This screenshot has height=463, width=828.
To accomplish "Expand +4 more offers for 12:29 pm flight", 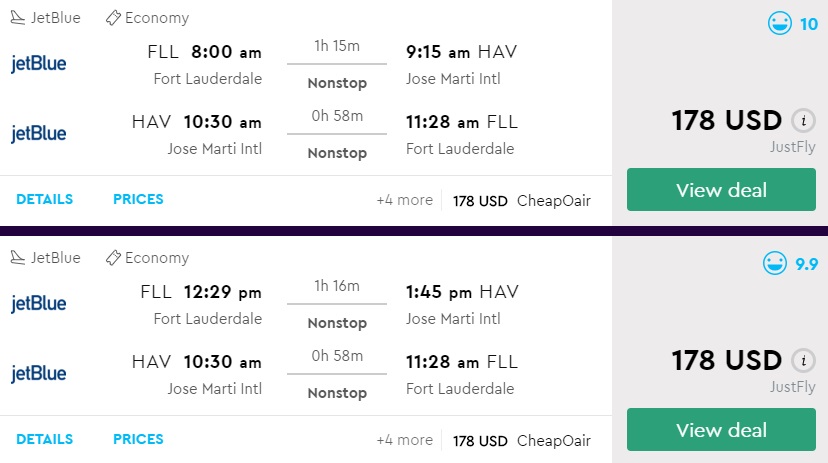I will (404, 440).
